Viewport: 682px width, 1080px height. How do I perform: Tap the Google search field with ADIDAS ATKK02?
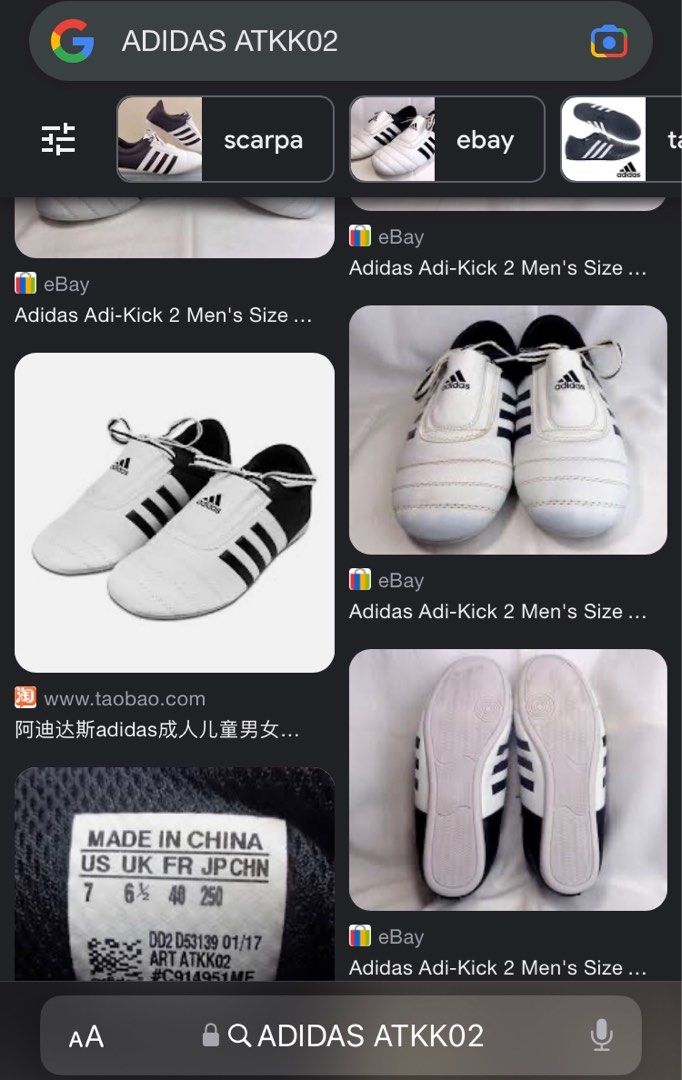pos(330,41)
